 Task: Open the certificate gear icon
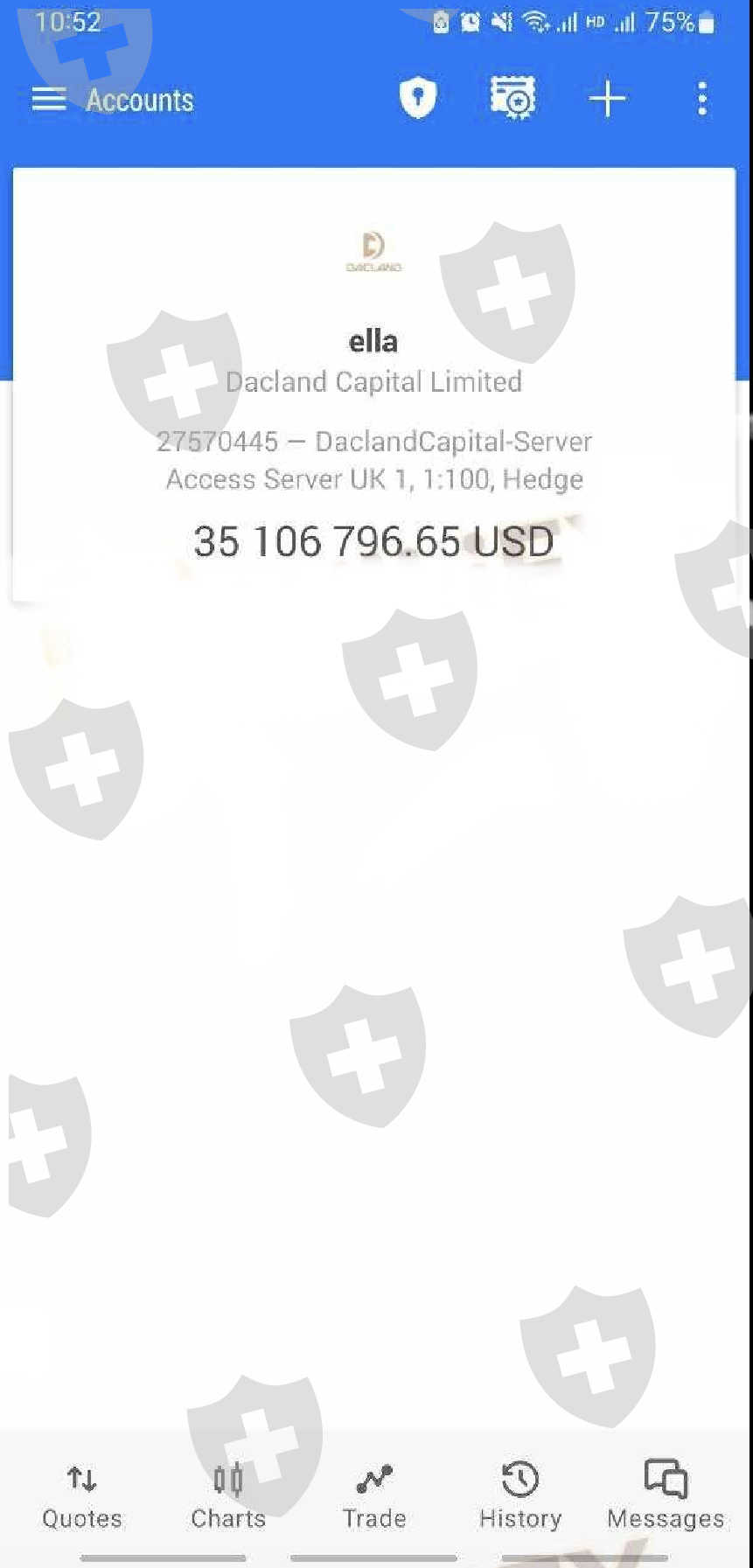point(512,98)
